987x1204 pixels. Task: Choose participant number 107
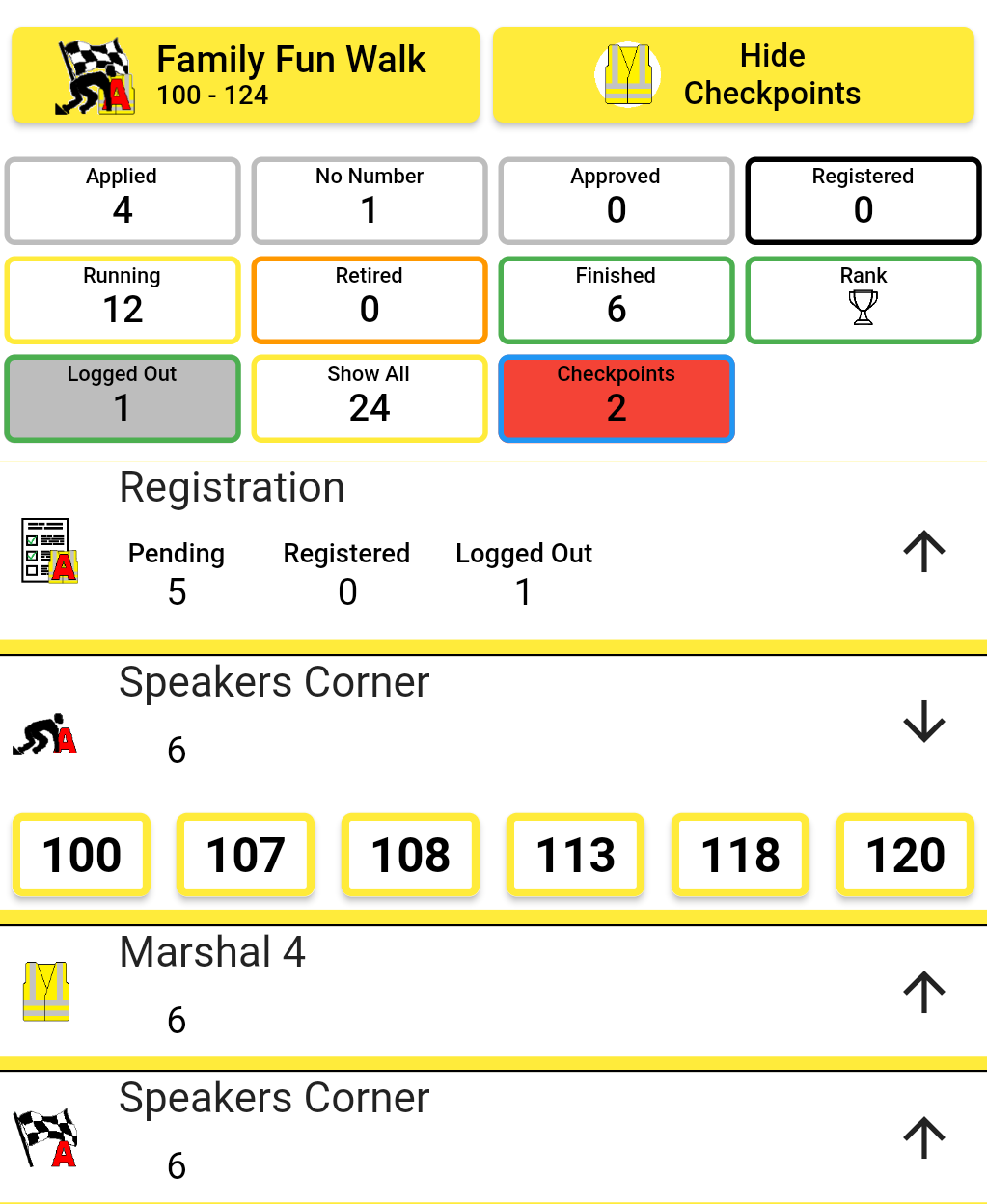tap(246, 856)
